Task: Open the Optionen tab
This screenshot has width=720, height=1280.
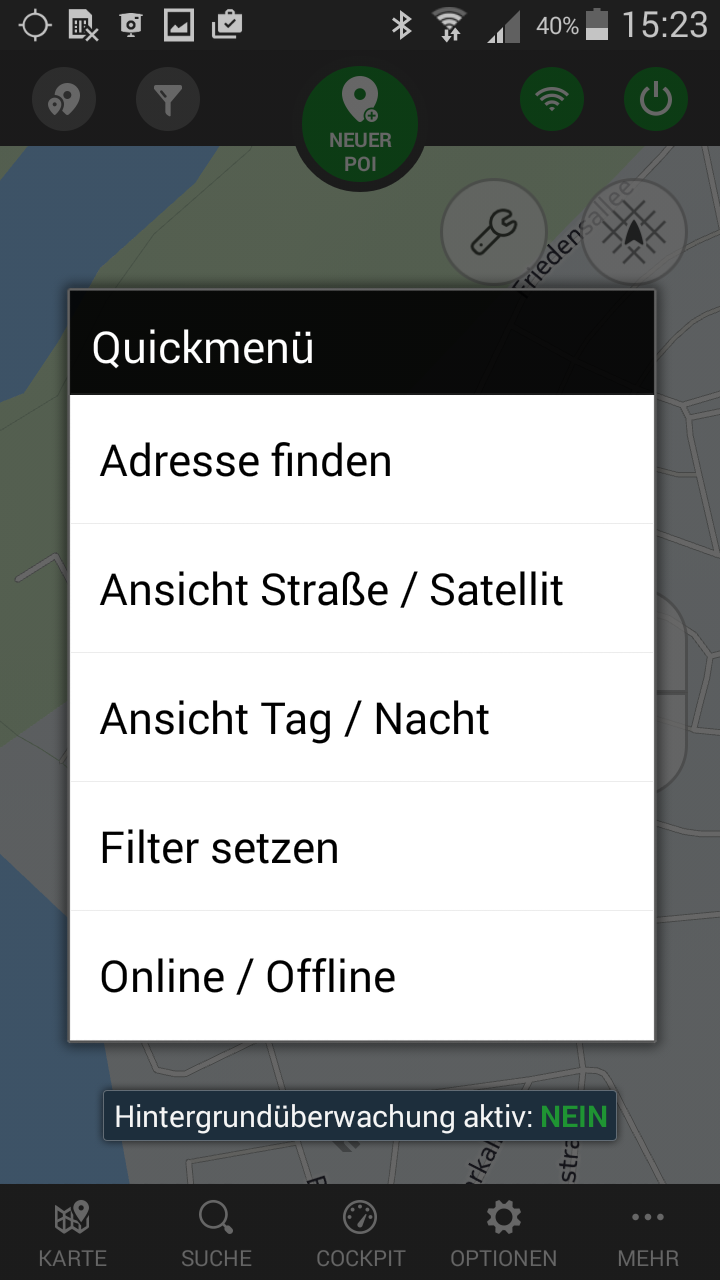Action: point(504,1234)
